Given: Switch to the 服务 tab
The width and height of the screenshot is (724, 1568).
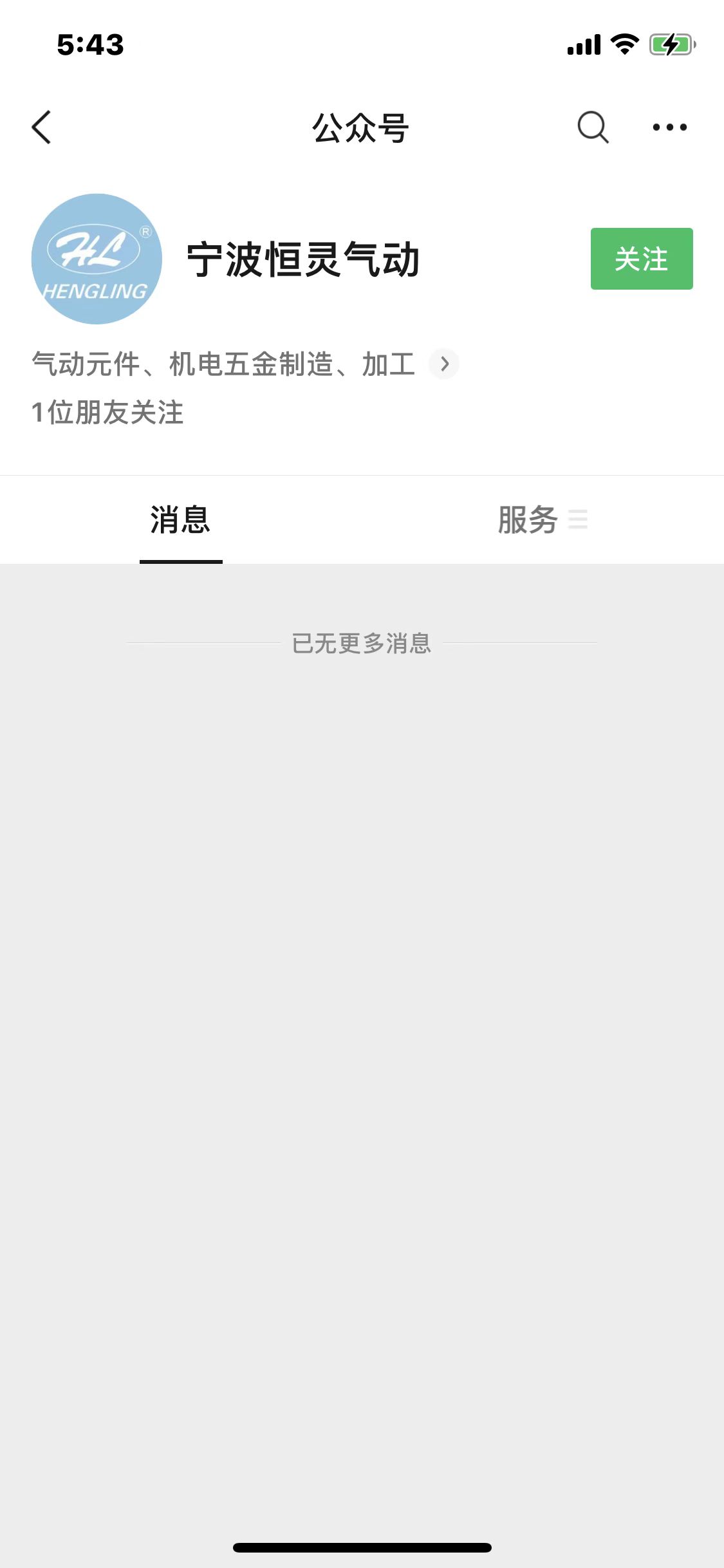Looking at the screenshot, I should click(543, 519).
